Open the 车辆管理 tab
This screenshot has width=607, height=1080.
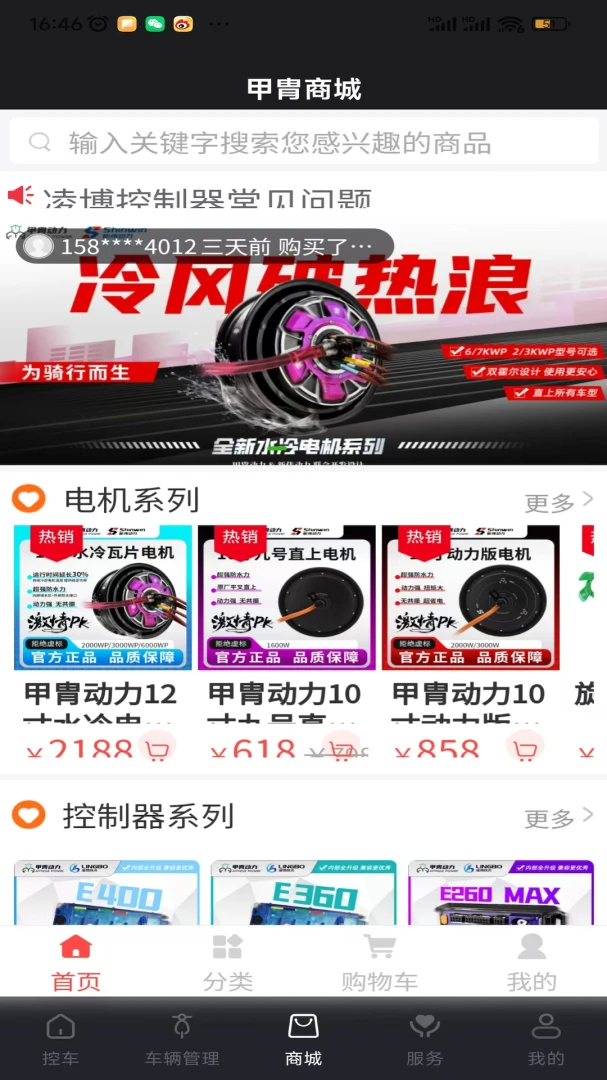pos(182,1040)
